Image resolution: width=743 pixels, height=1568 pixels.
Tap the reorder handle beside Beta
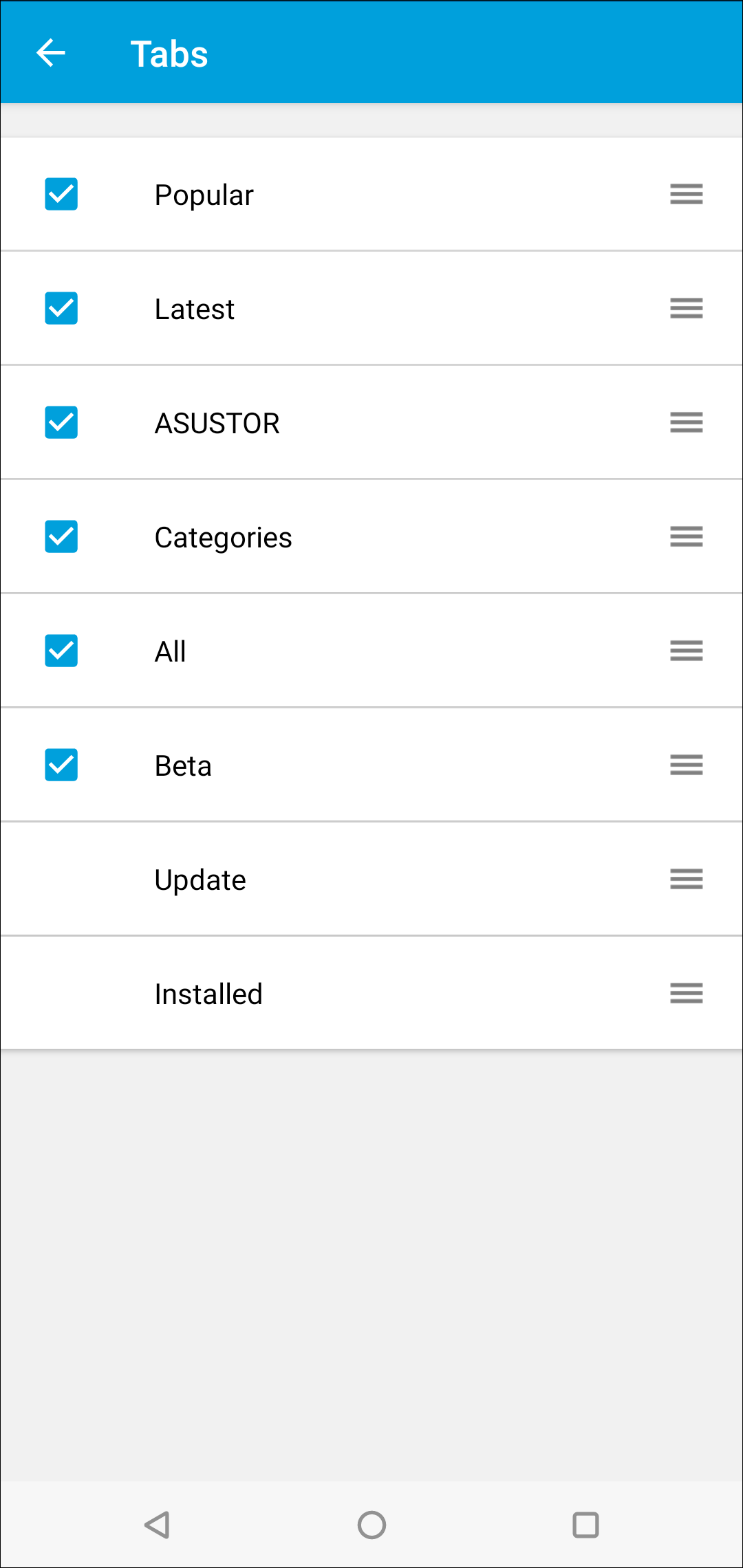pyautogui.click(x=687, y=765)
